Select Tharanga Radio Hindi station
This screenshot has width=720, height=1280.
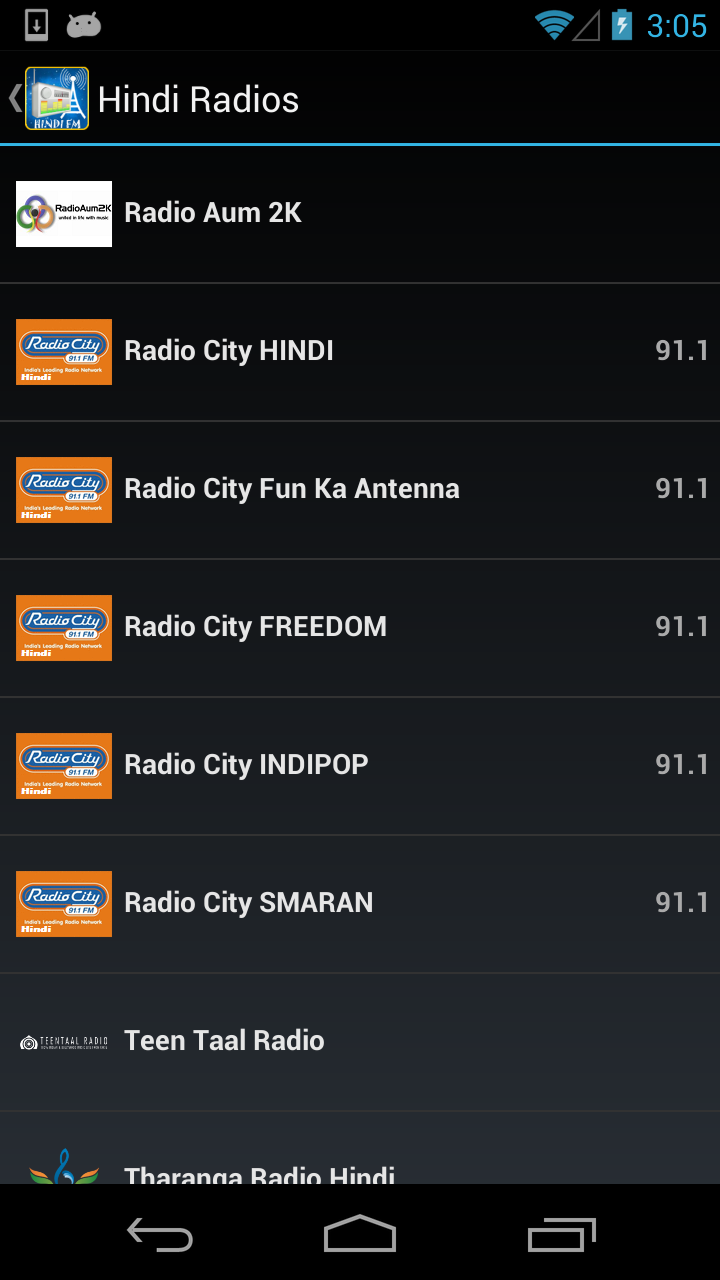(x=360, y=1165)
